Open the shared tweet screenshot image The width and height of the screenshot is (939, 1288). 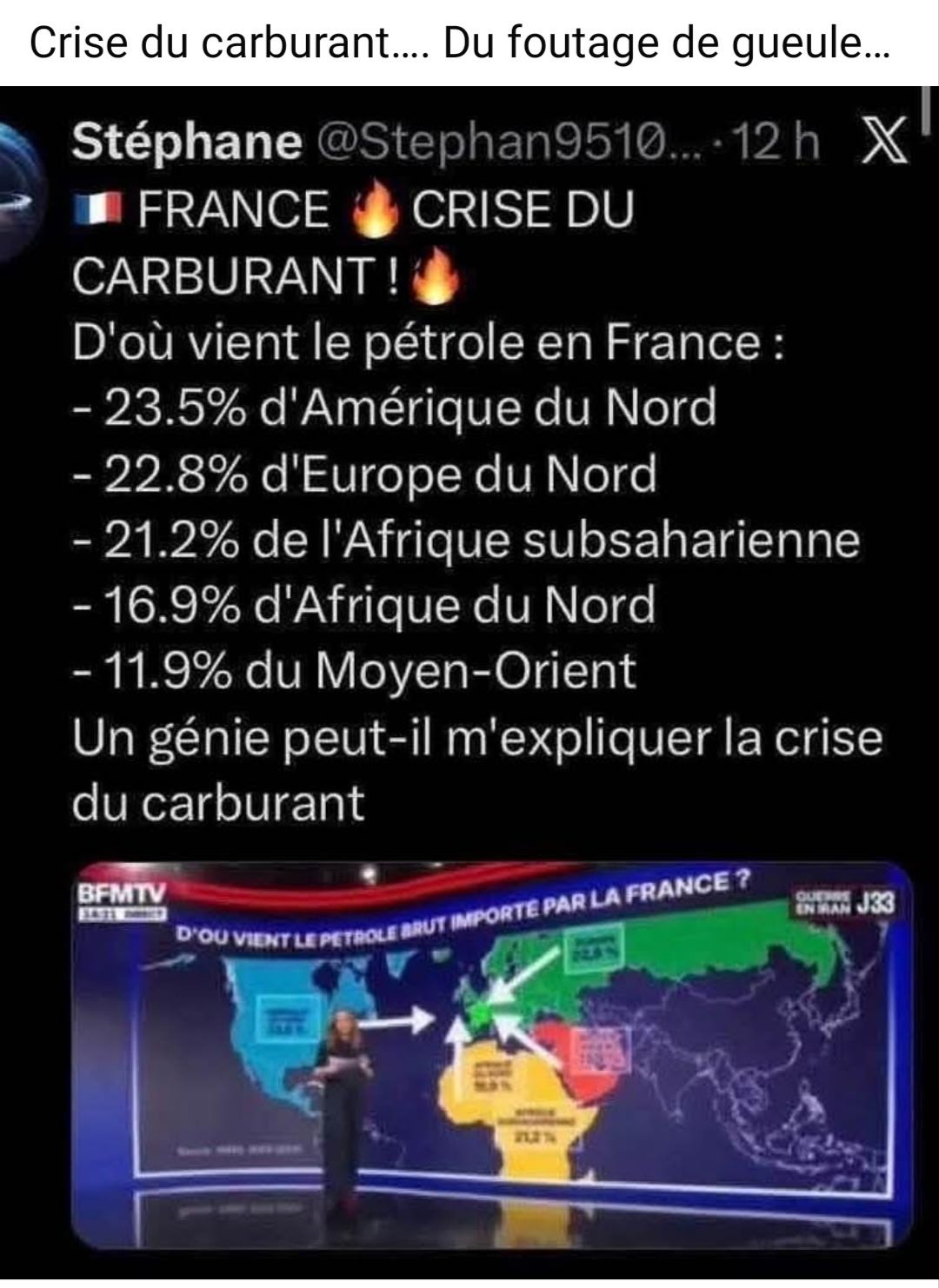(469, 683)
